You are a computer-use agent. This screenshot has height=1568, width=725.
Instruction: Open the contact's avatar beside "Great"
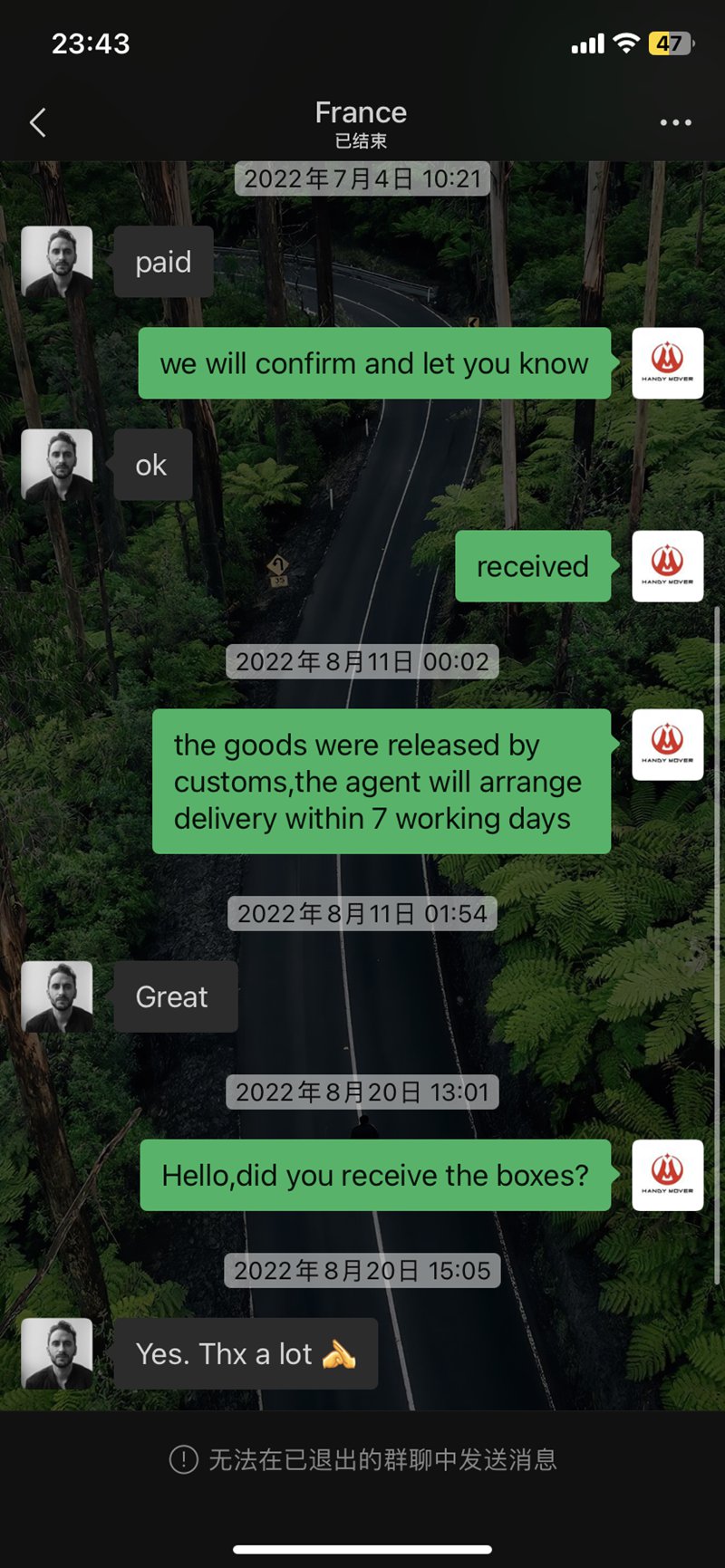(57, 996)
